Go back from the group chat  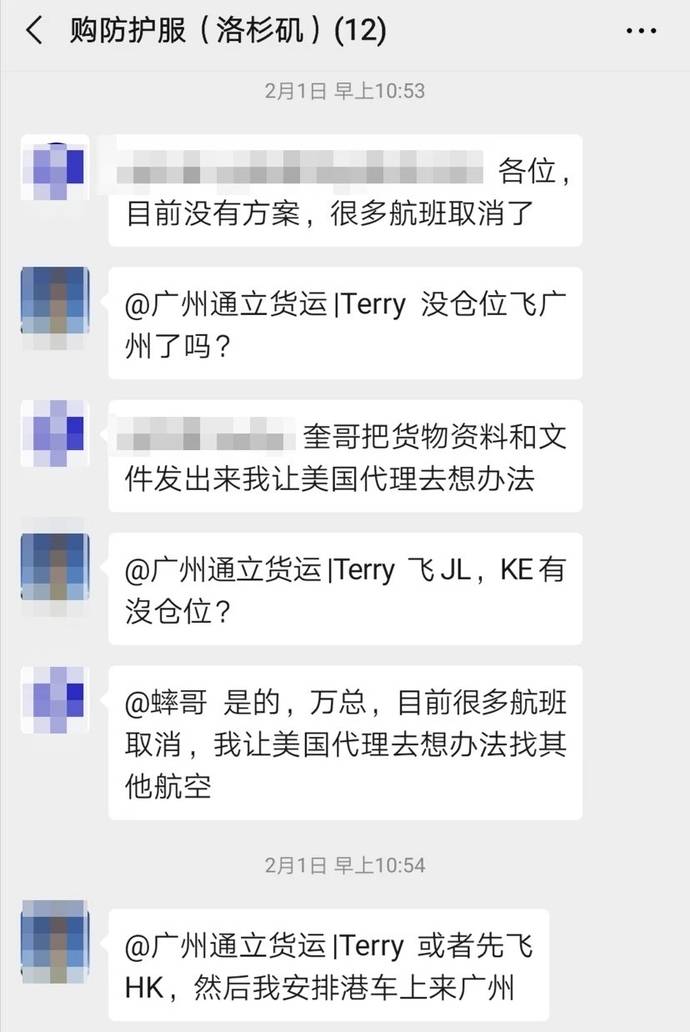[x=35, y=31]
